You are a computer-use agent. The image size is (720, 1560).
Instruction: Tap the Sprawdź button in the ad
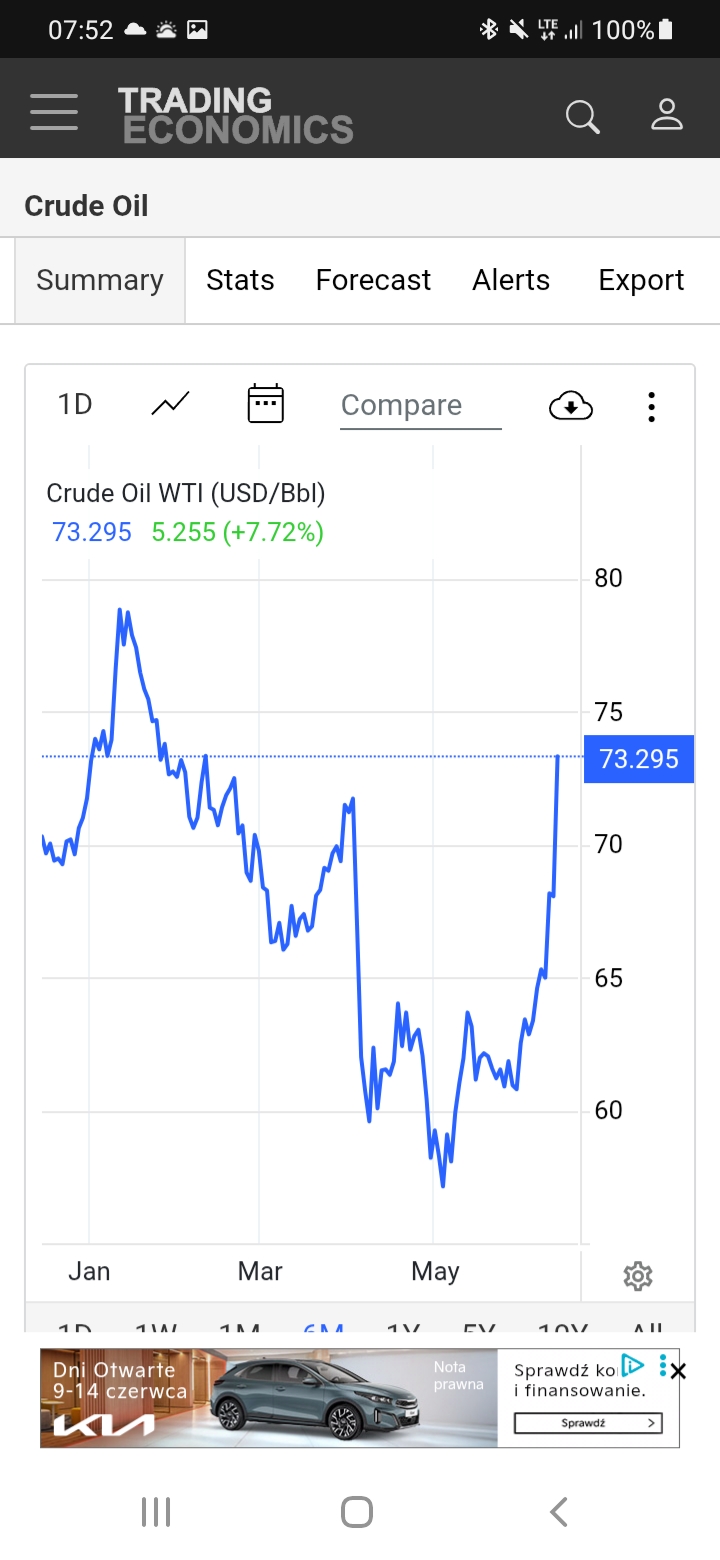588,1422
